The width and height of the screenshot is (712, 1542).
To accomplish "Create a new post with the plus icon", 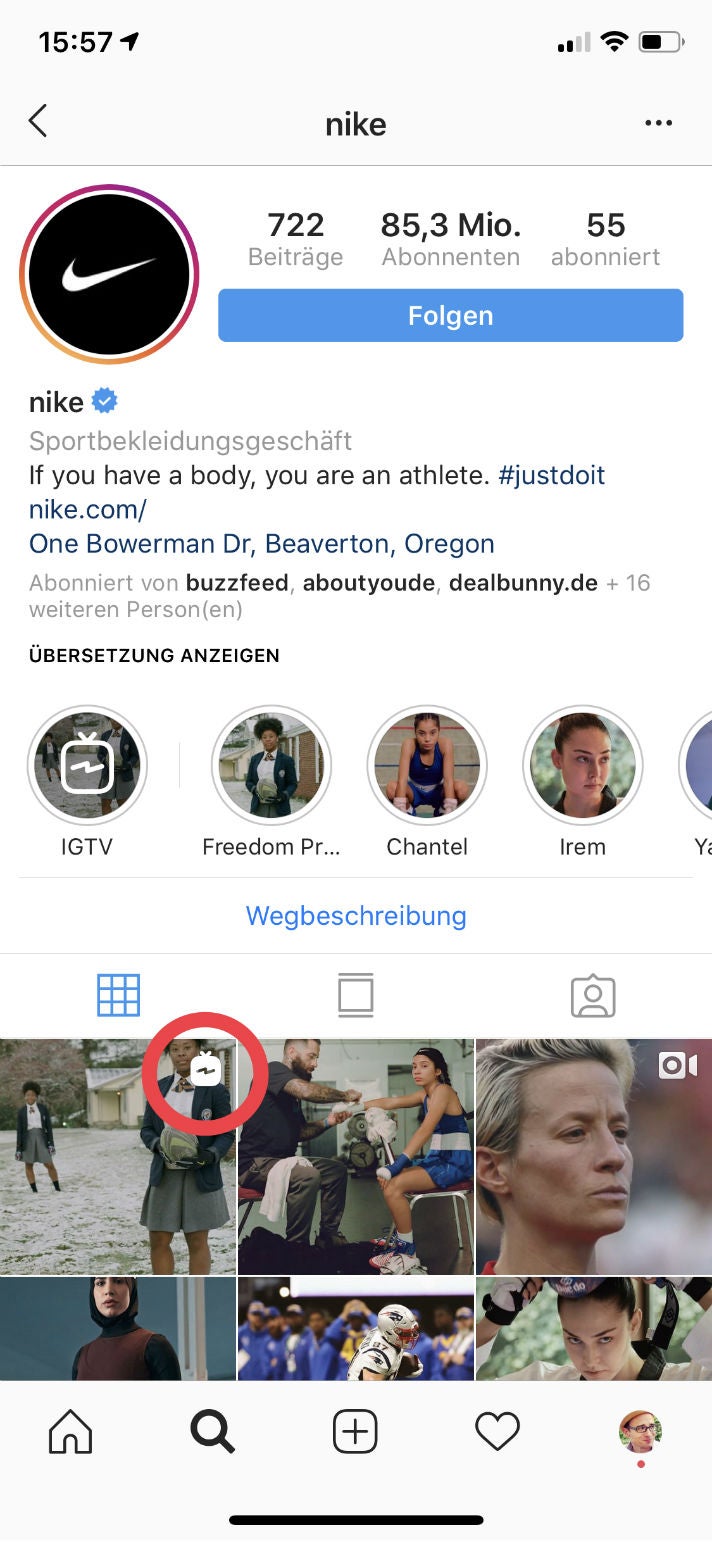I will coord(355,1432).
